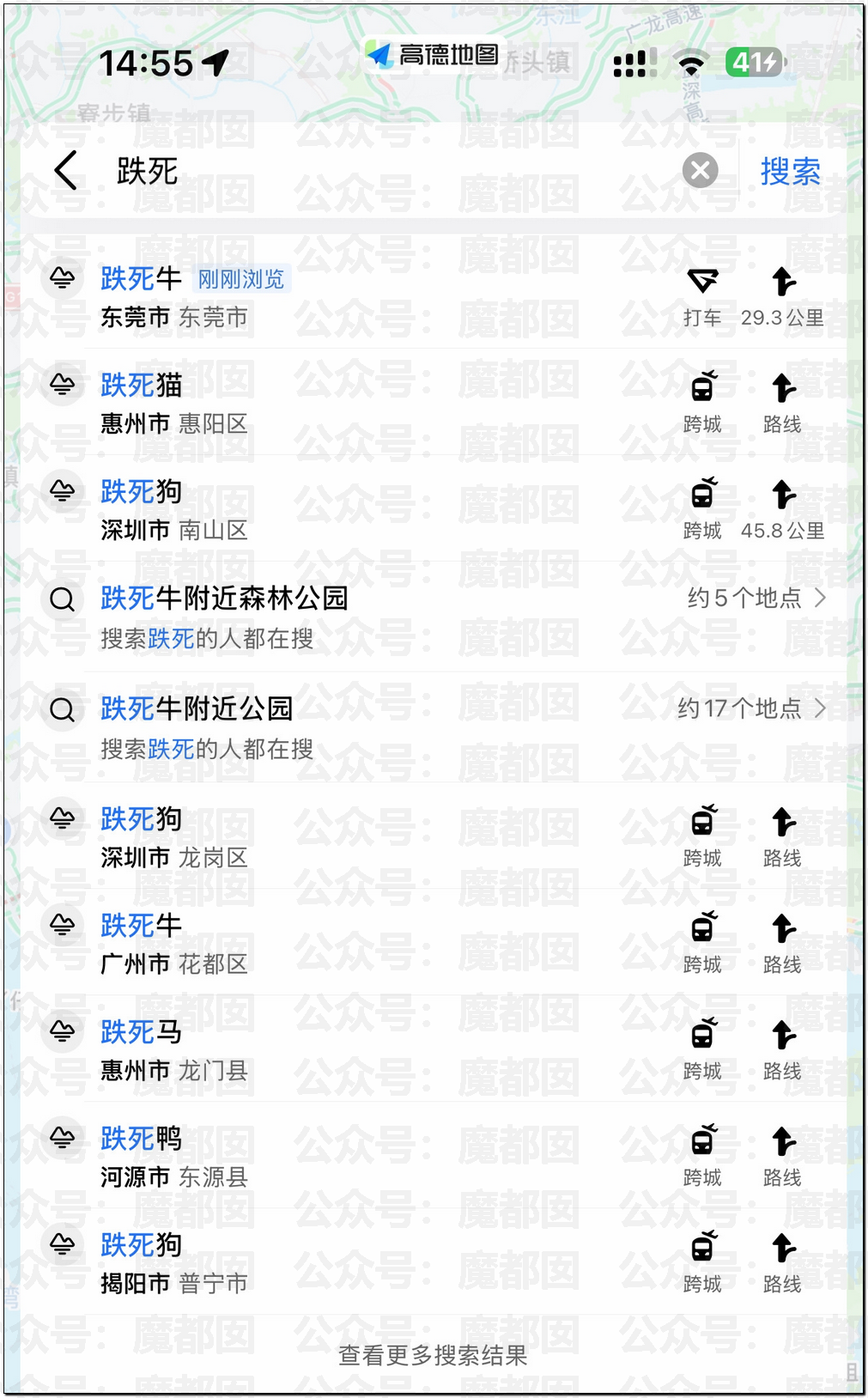Open 跌死牛 result in 东莞市

pyautogui.click(x=258, y=297)
